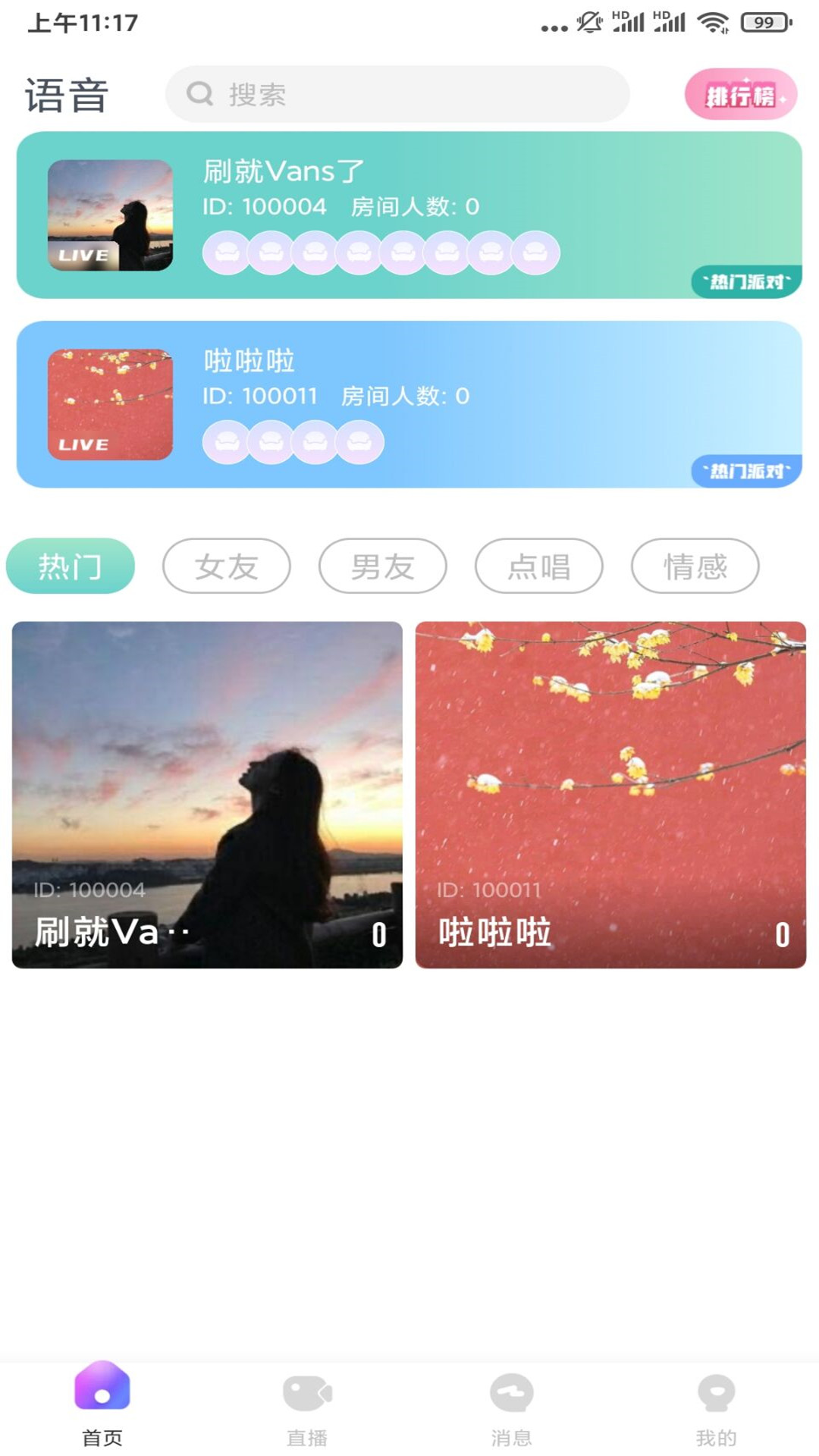Enter the 啦啦啦 live room banner
The image size is (819, 1456).
tap(409, 404)
